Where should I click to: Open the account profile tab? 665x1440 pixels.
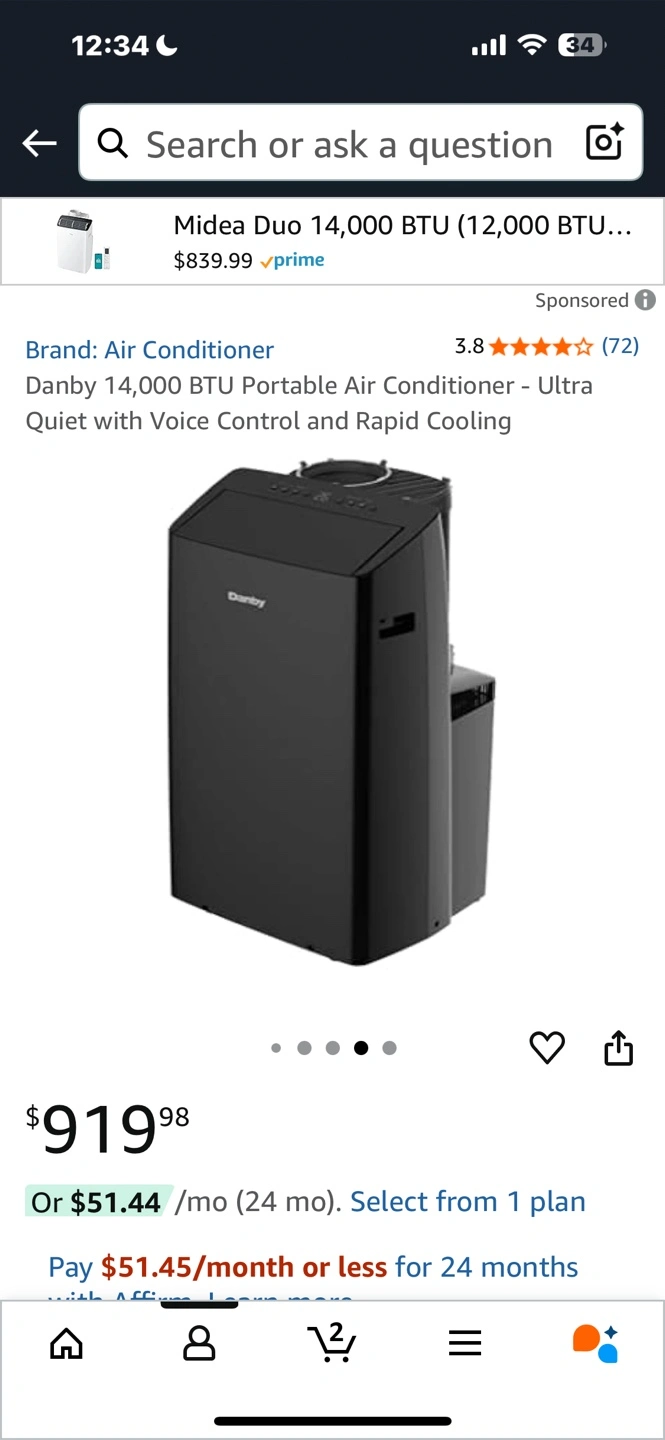coord(199,1343)
